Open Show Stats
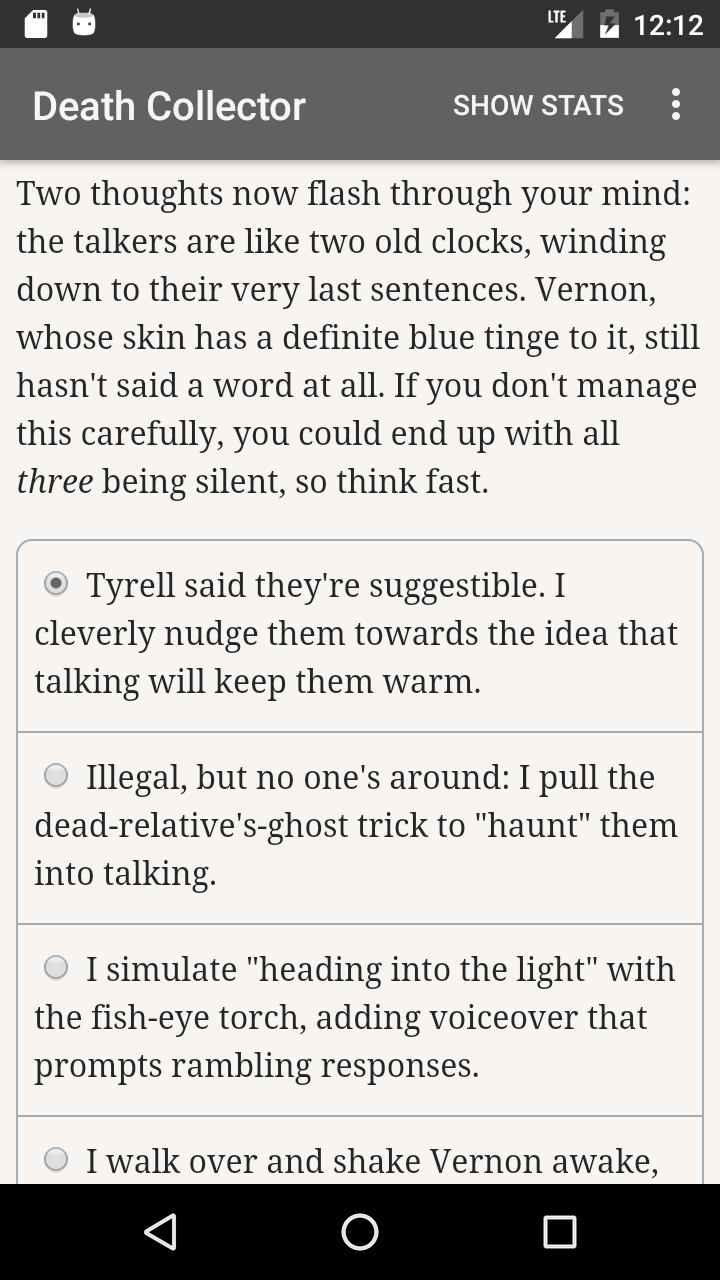The height and width of the screenshot is (1280, 720). [x=538, y=105]
